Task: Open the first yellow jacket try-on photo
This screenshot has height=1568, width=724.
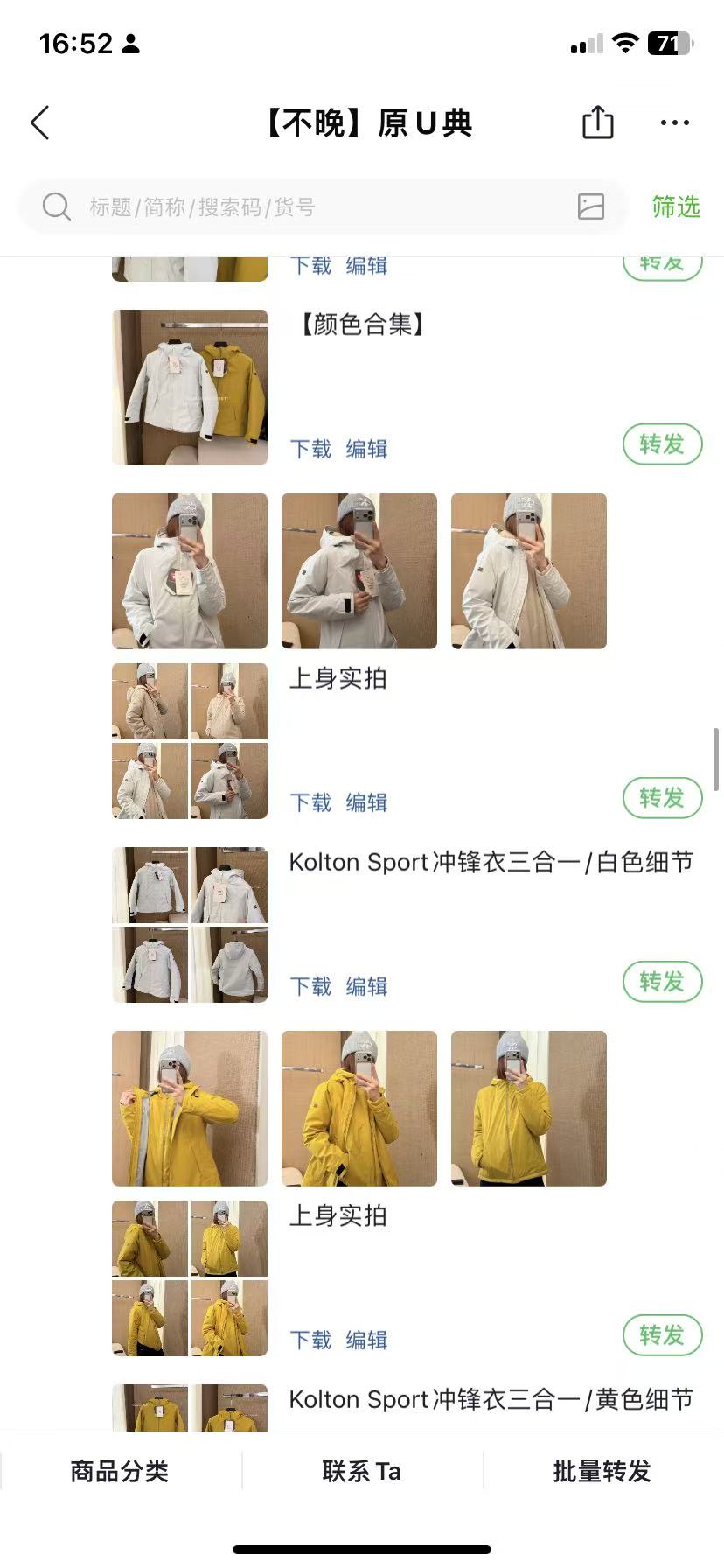Action: pos(190,1109)
